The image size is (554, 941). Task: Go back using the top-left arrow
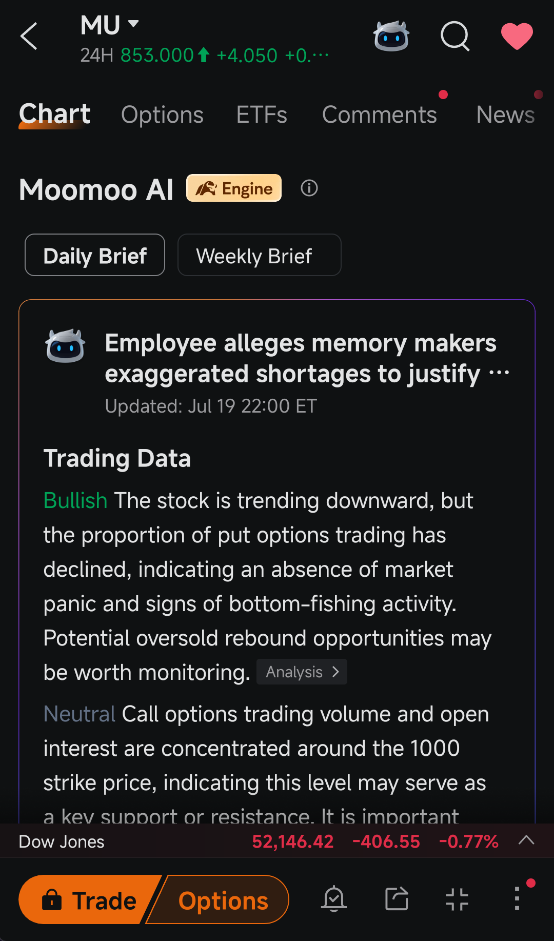point(29,37)
